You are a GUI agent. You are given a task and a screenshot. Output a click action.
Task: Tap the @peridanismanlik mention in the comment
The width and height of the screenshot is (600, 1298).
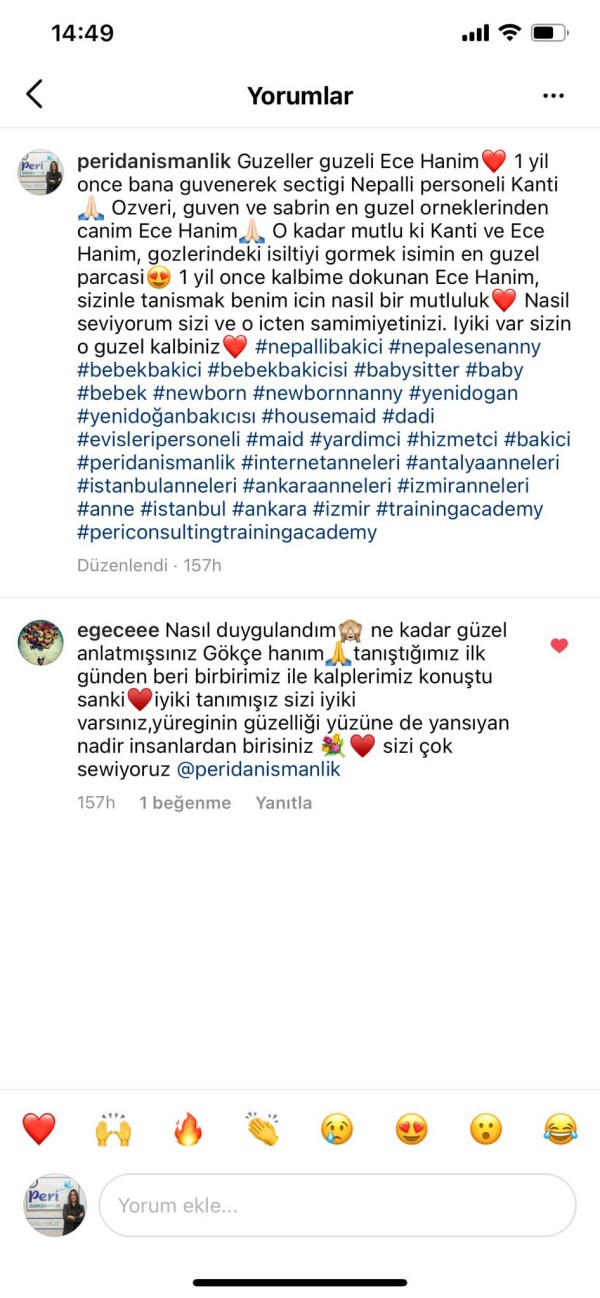click(258, 770)
